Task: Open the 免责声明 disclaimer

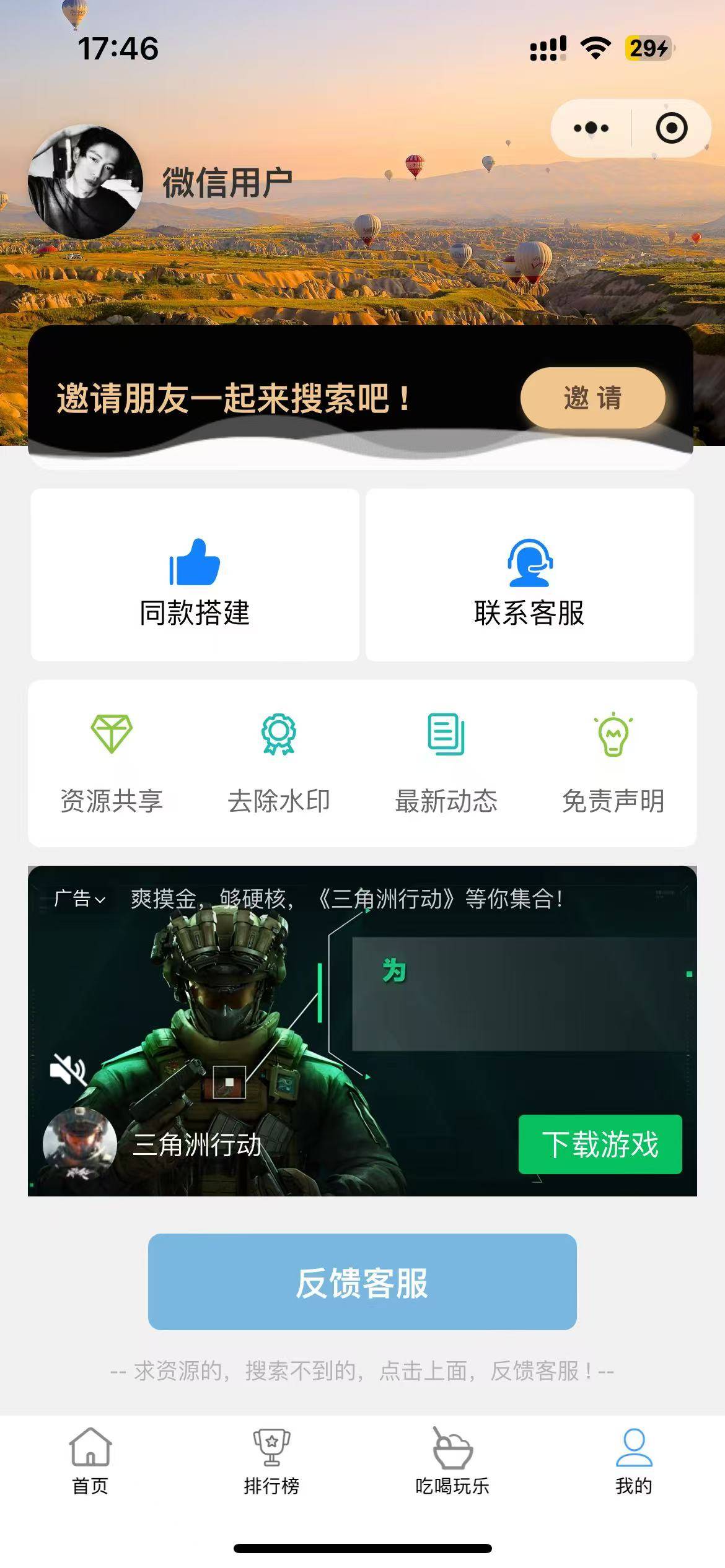Action: 613,763
